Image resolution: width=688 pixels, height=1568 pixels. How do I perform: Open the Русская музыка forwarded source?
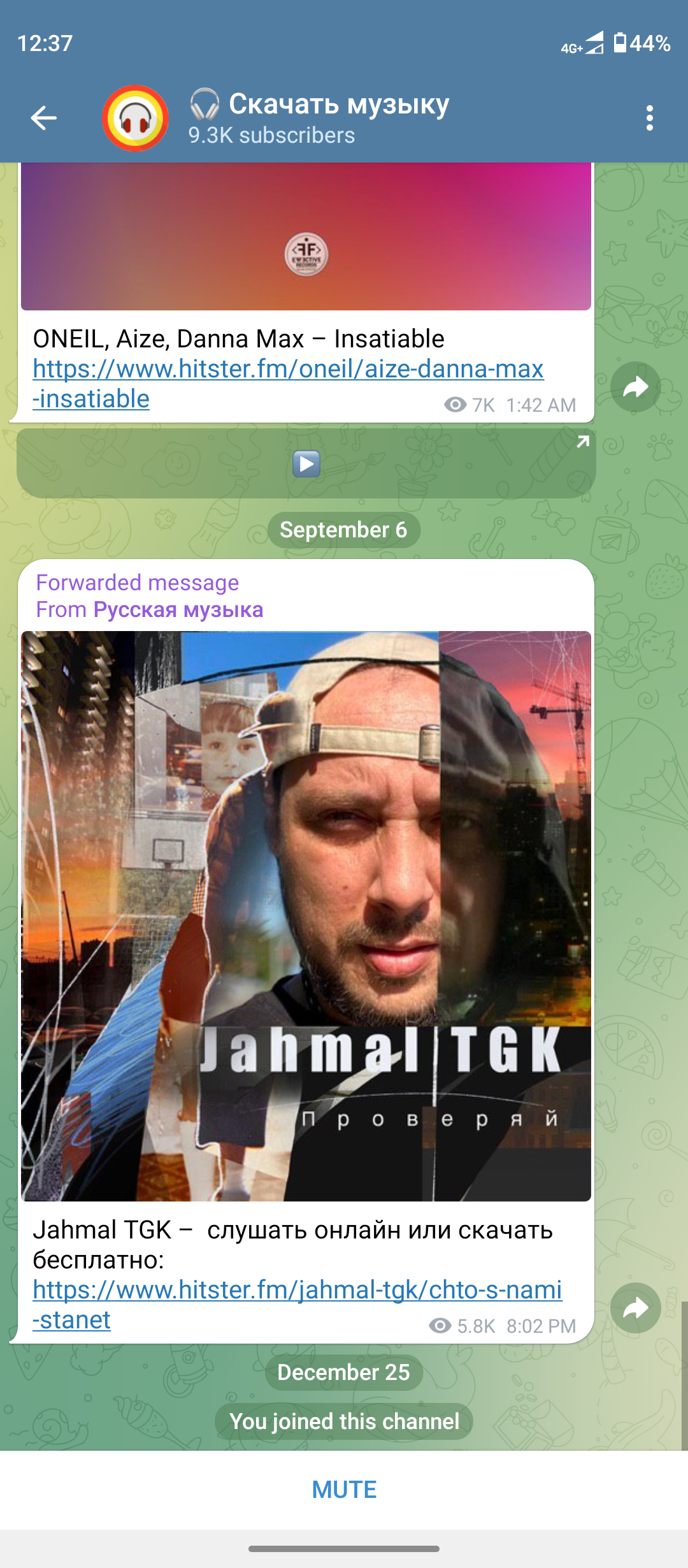[178, 609]
